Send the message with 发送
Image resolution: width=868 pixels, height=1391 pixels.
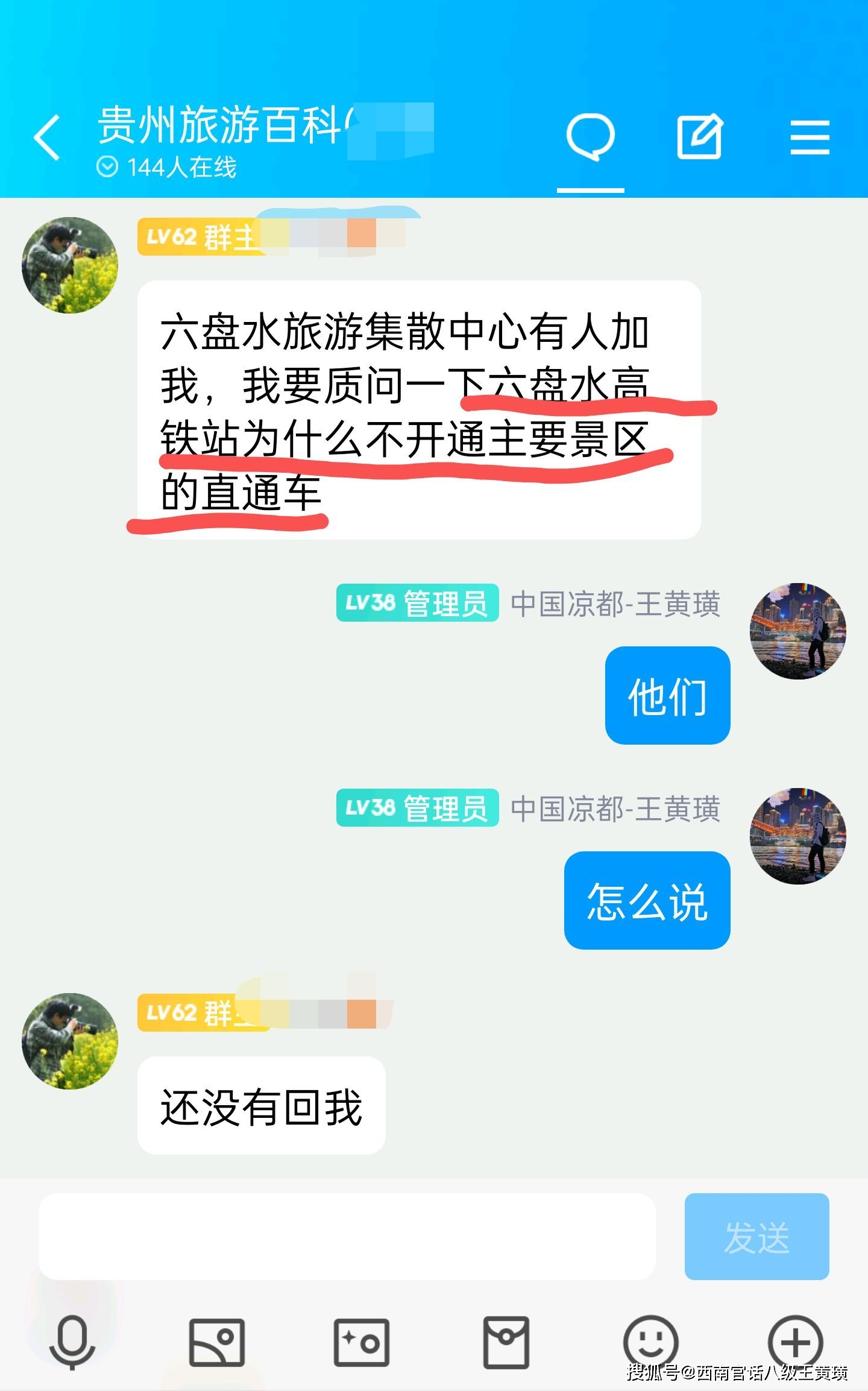pos(756,1237)
